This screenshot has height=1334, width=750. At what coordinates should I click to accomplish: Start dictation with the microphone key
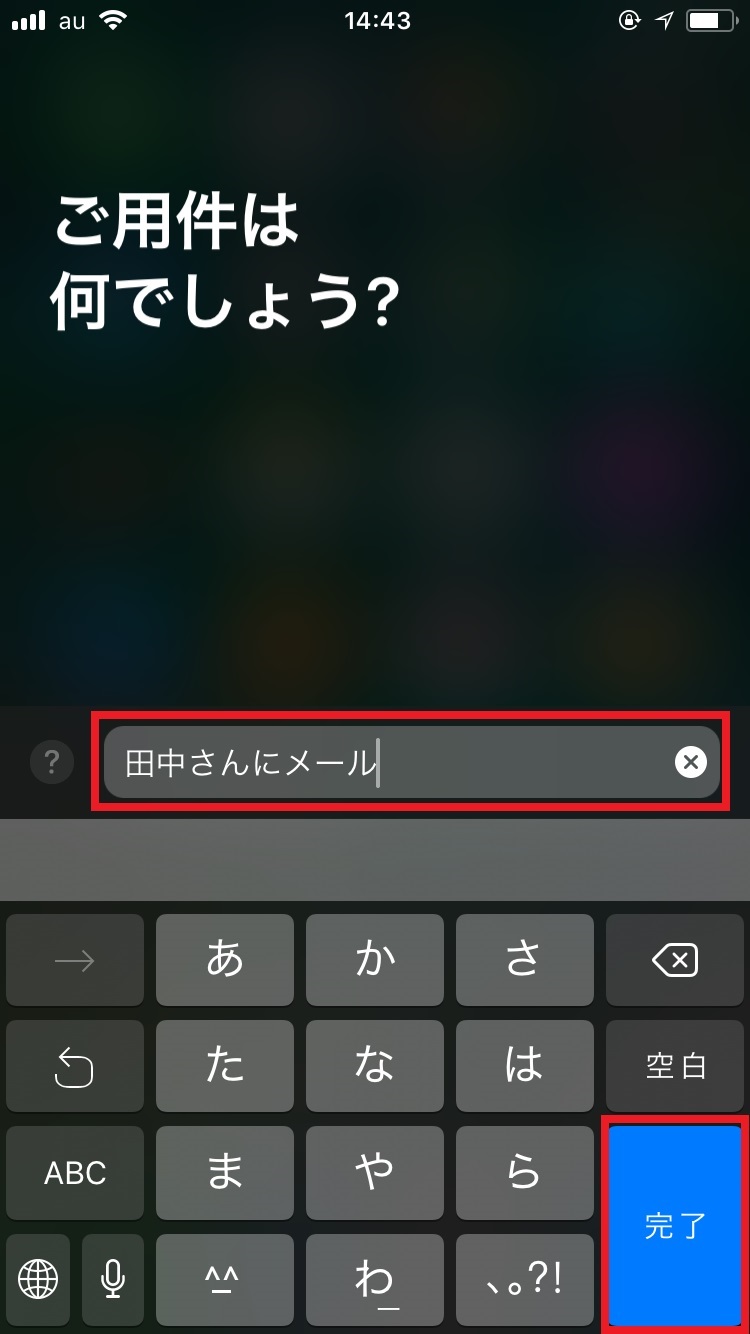[x=113, y=1278]
